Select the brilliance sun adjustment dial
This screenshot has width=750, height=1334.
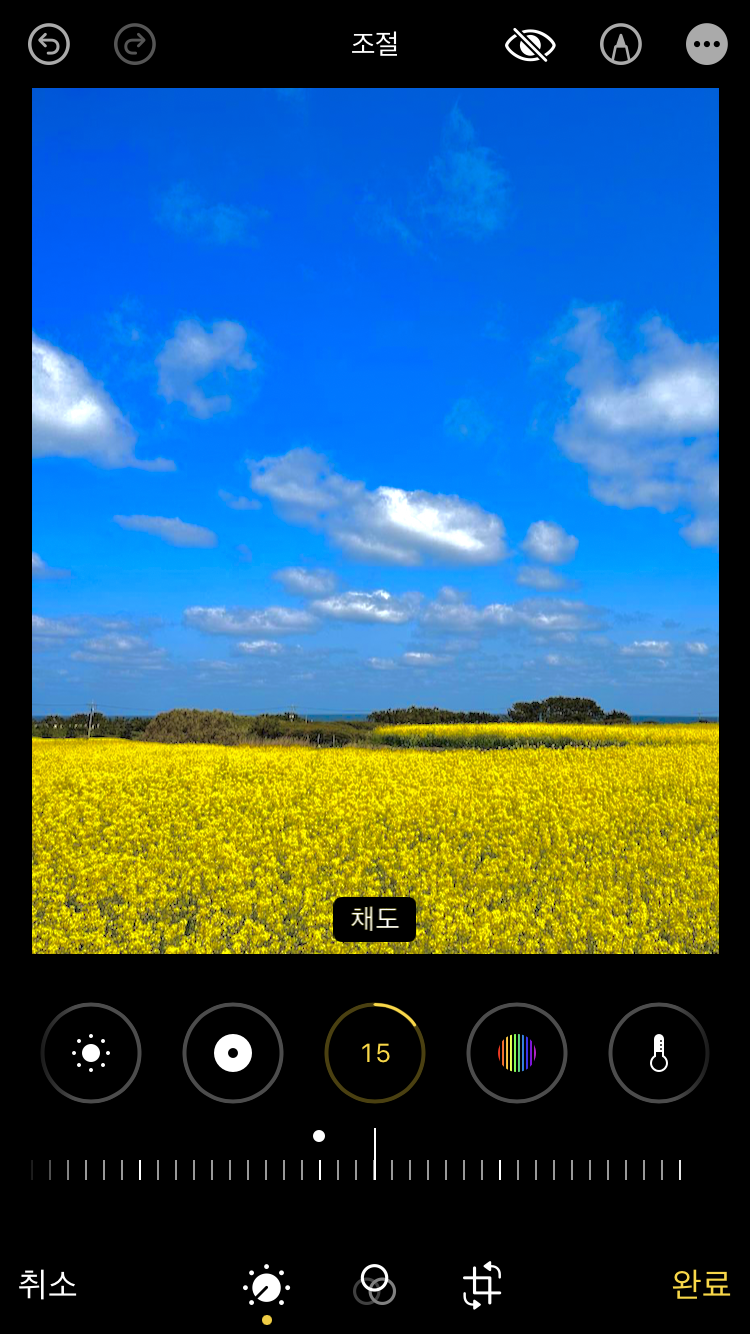coord(91,1053)
